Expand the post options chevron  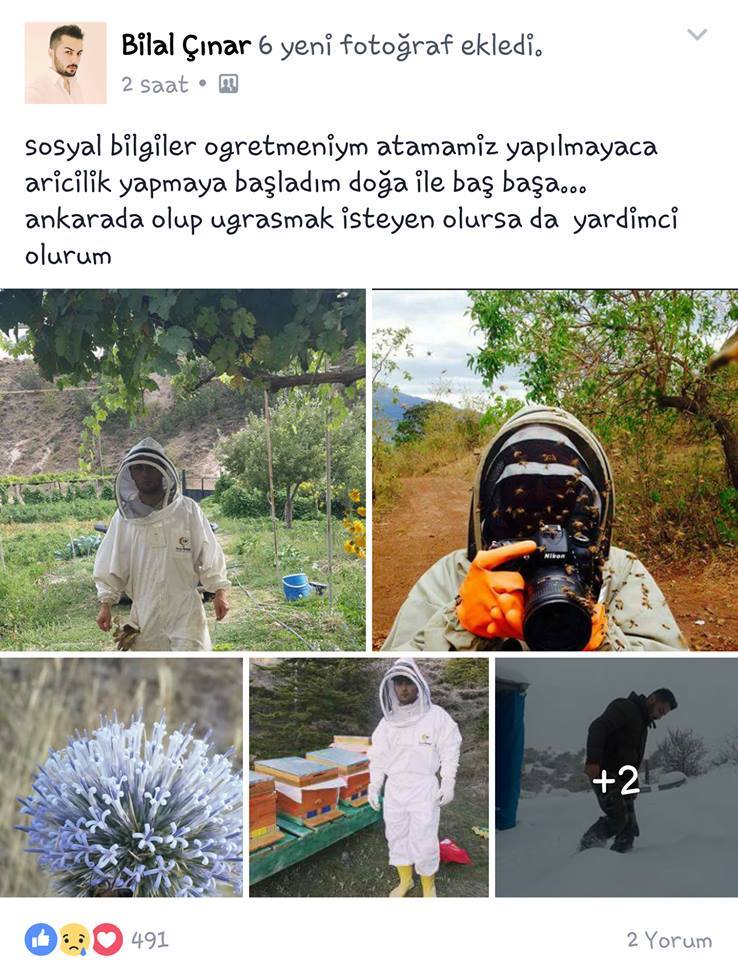click(x=697, y=35)
